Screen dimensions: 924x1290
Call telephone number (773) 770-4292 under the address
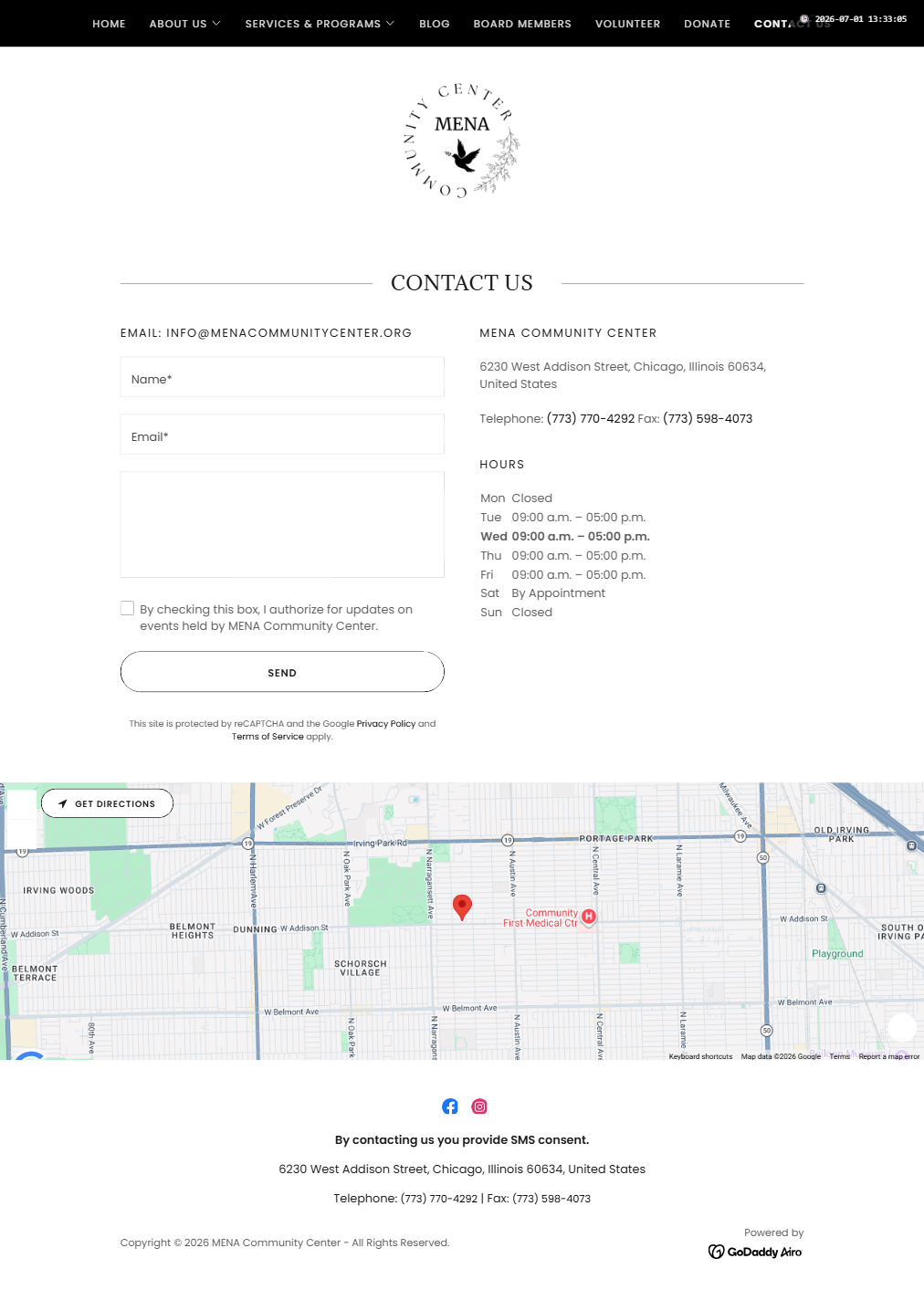click(x=591, y=419)
